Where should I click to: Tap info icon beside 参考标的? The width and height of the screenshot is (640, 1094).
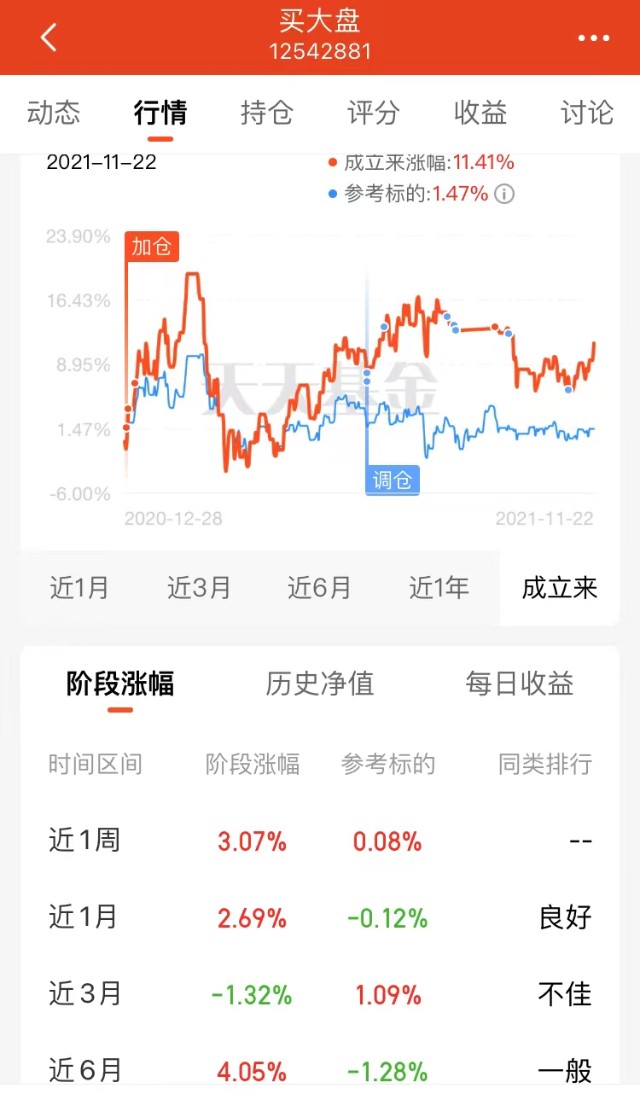[x=505, y=194]
